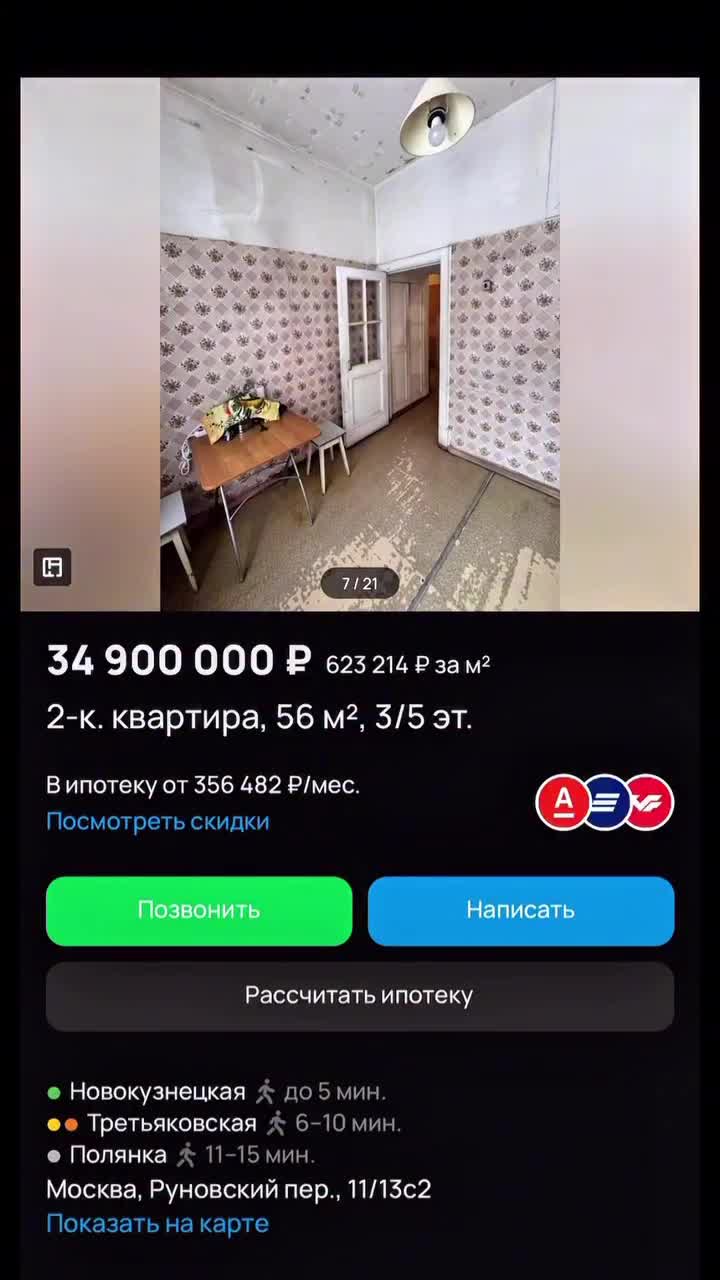The width and height of the screenshot is (720, 1280).
Task: Message the seller via Написать
Action: tap(520, 910)
